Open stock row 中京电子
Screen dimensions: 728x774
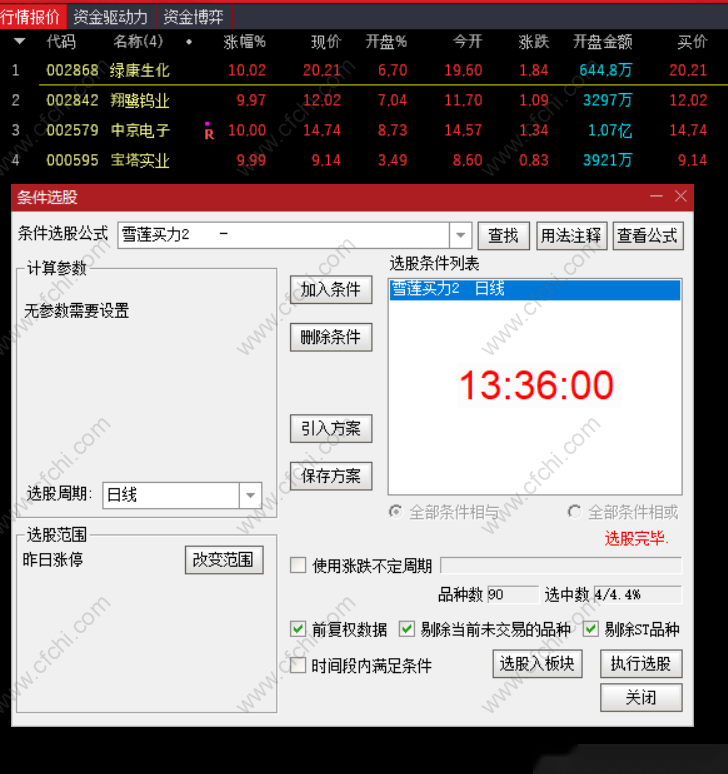click(139, 130)
